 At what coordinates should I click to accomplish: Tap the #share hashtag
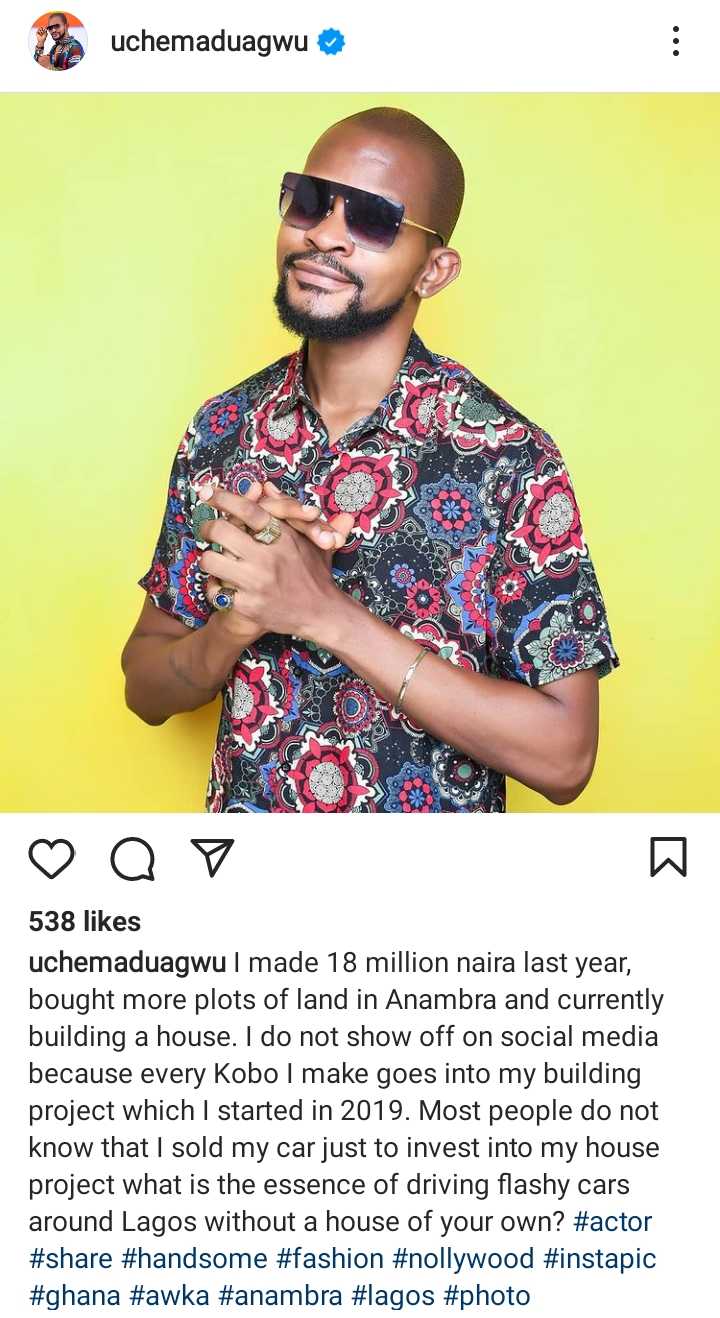click(x=70, y=1258)
